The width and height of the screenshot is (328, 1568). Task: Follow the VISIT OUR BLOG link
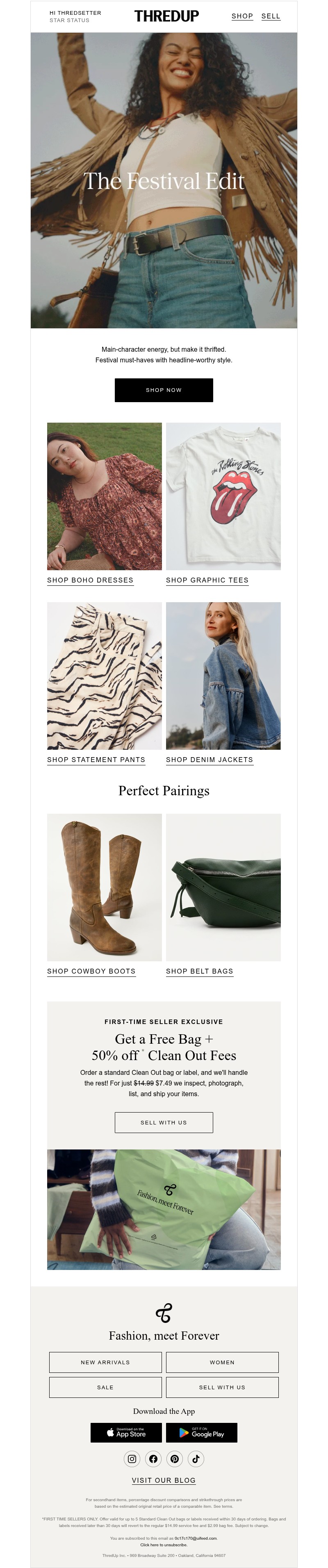[164, 1480]
